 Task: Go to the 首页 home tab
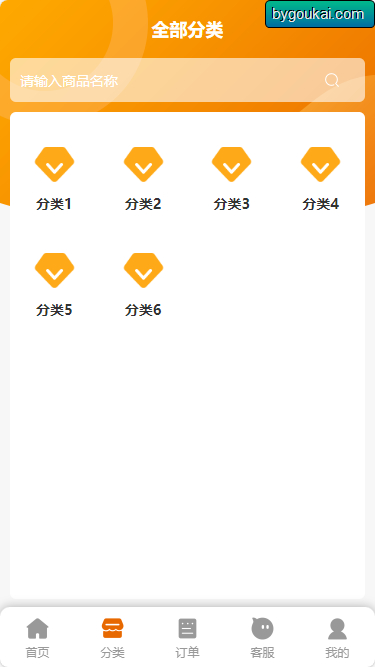37,638
